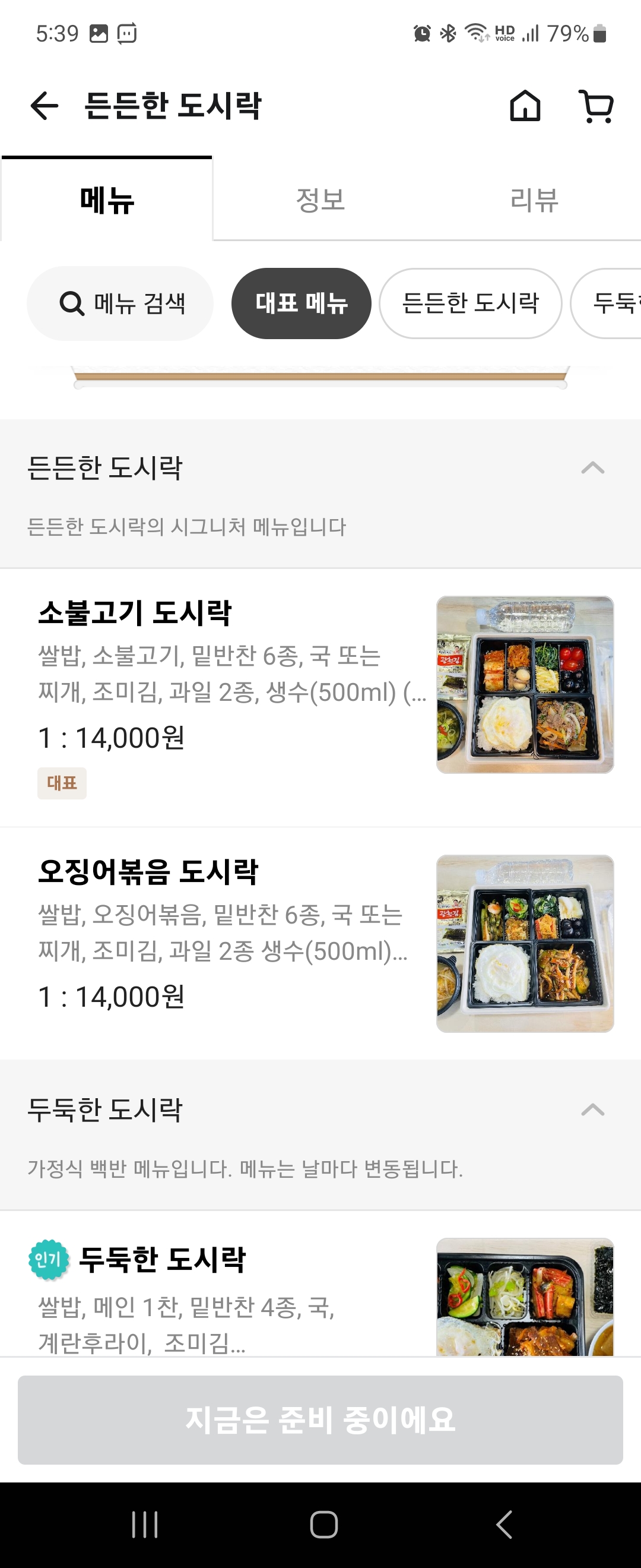Open the shopping cart
Screen dimensions: 641x1568
[x=596, y=106]
